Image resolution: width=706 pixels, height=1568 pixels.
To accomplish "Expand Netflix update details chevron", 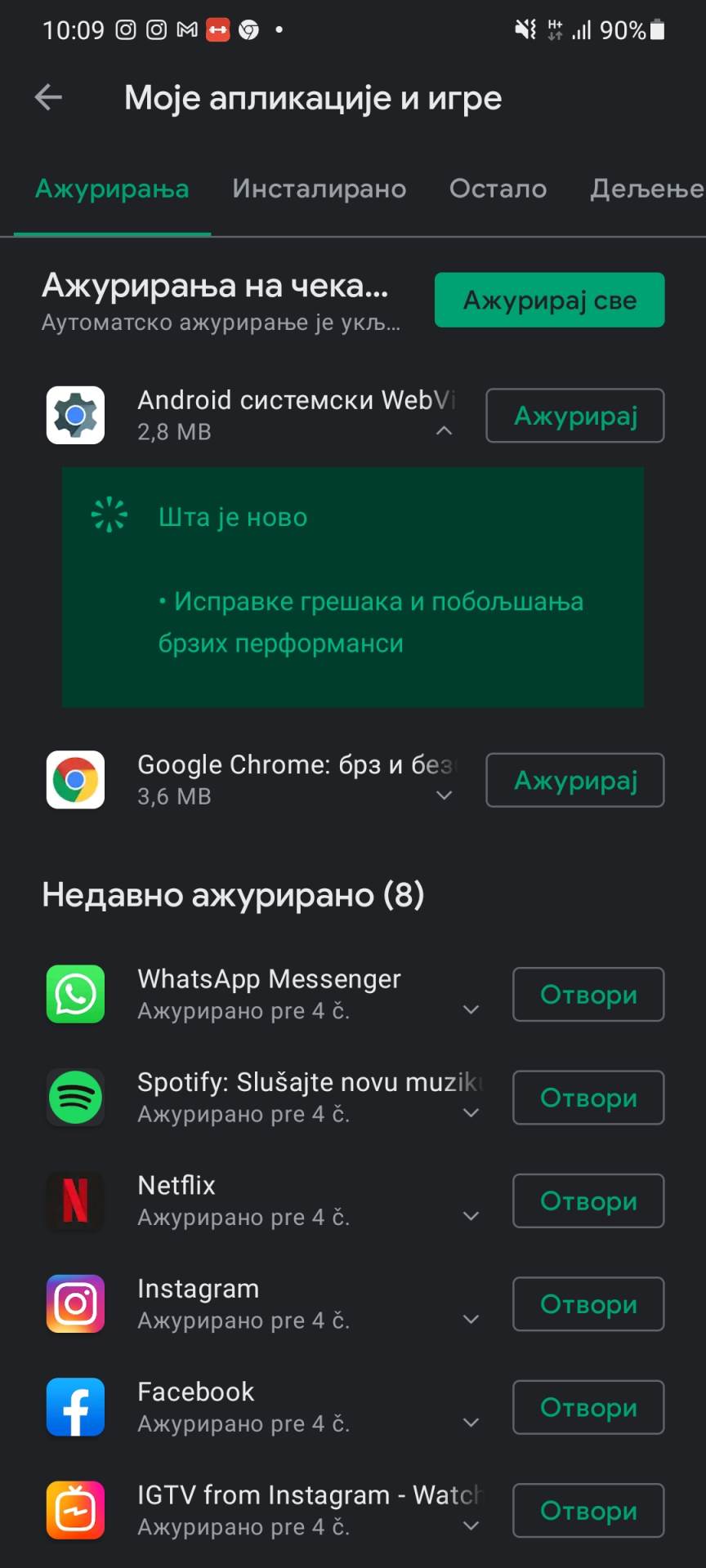I will (471, 1216).
